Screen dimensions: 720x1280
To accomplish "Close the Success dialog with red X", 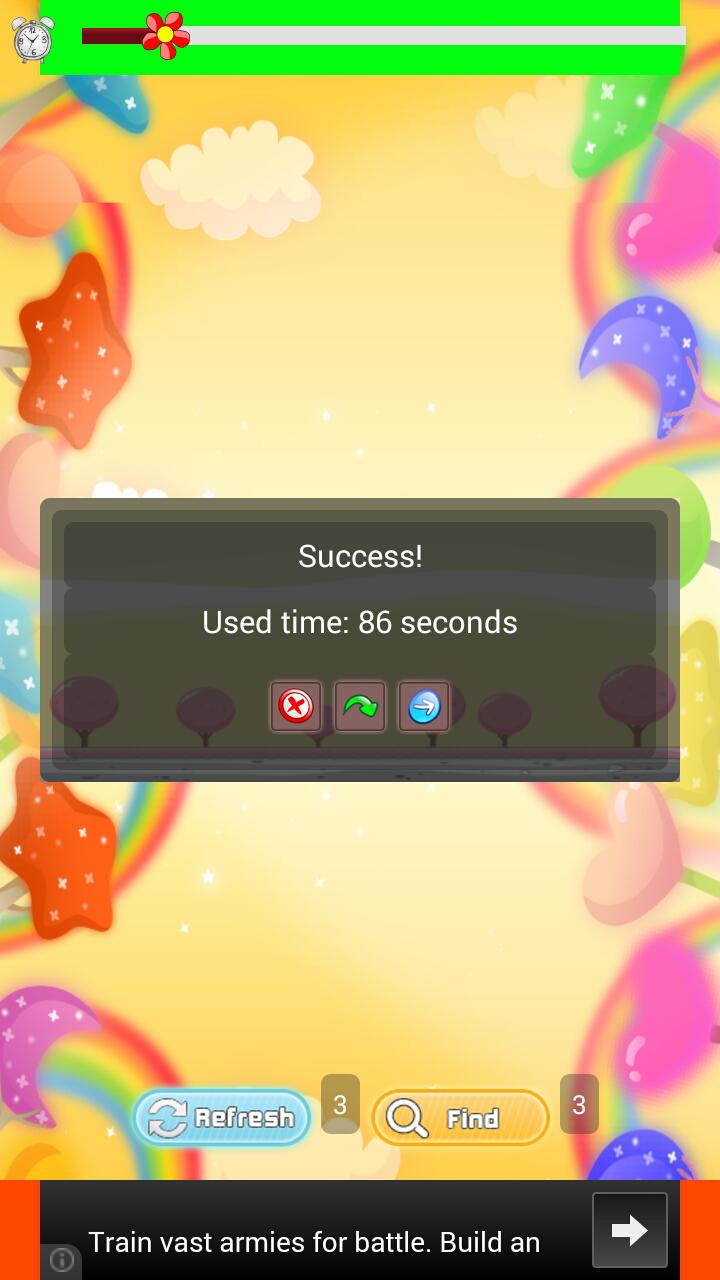I will (296, 707).
